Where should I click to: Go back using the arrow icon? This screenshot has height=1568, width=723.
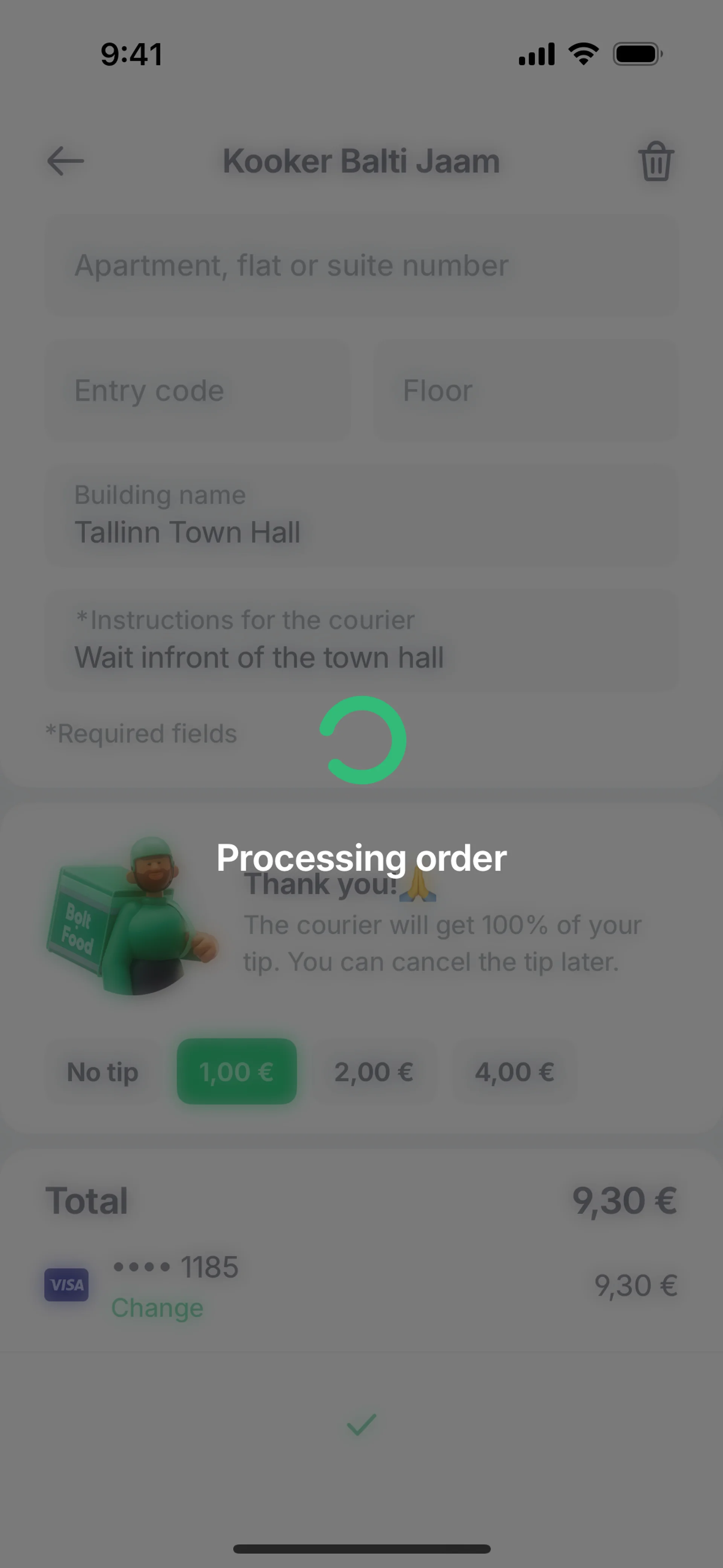pos(65,161)
